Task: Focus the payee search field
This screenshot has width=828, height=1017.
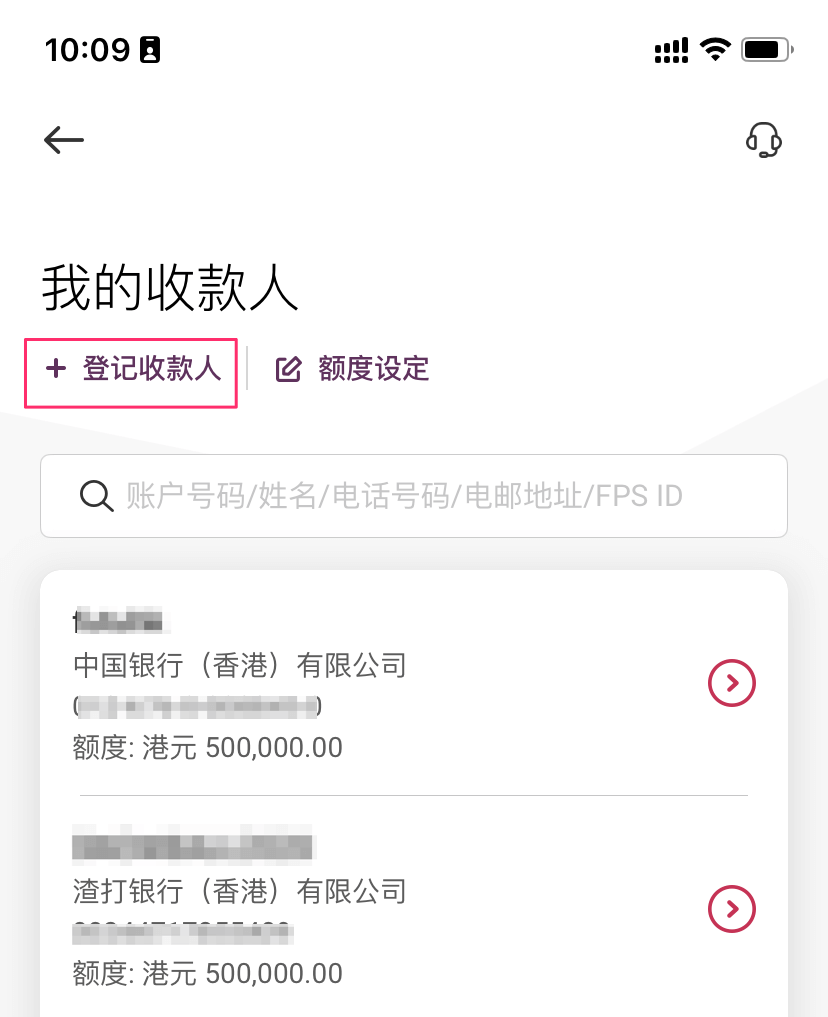Action: (x=414, y=496)
